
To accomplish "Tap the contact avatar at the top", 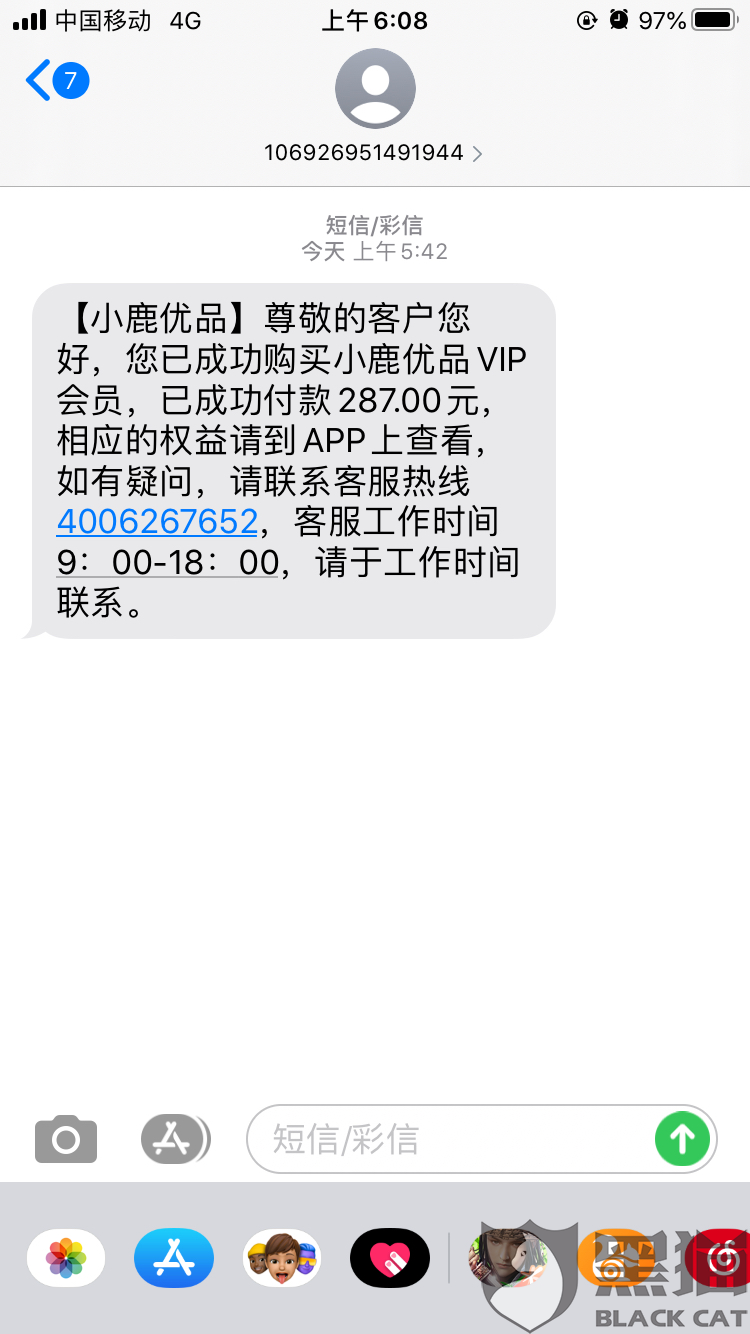I will (x=375, y=88).
